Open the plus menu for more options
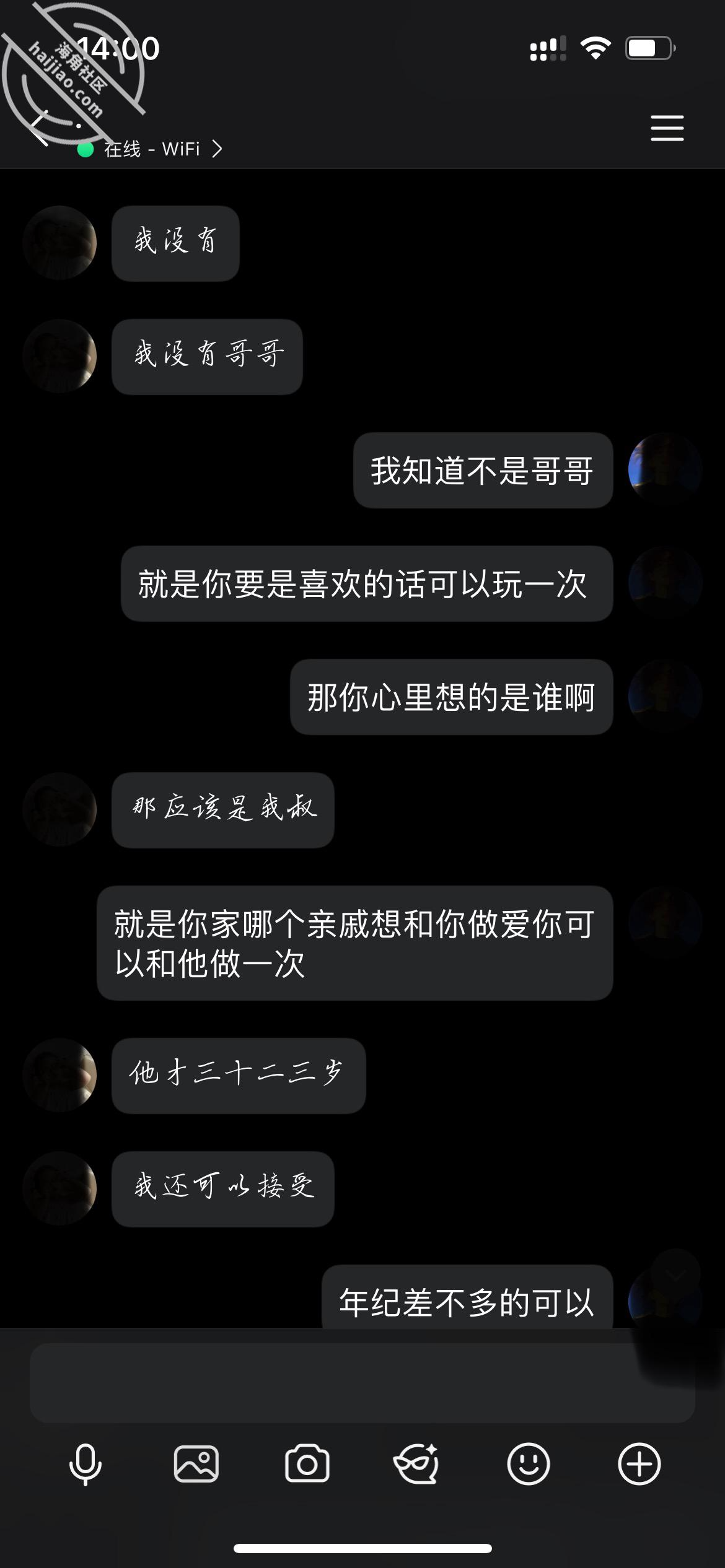Screen dimensions: 725x1568 pos(639,1464)
